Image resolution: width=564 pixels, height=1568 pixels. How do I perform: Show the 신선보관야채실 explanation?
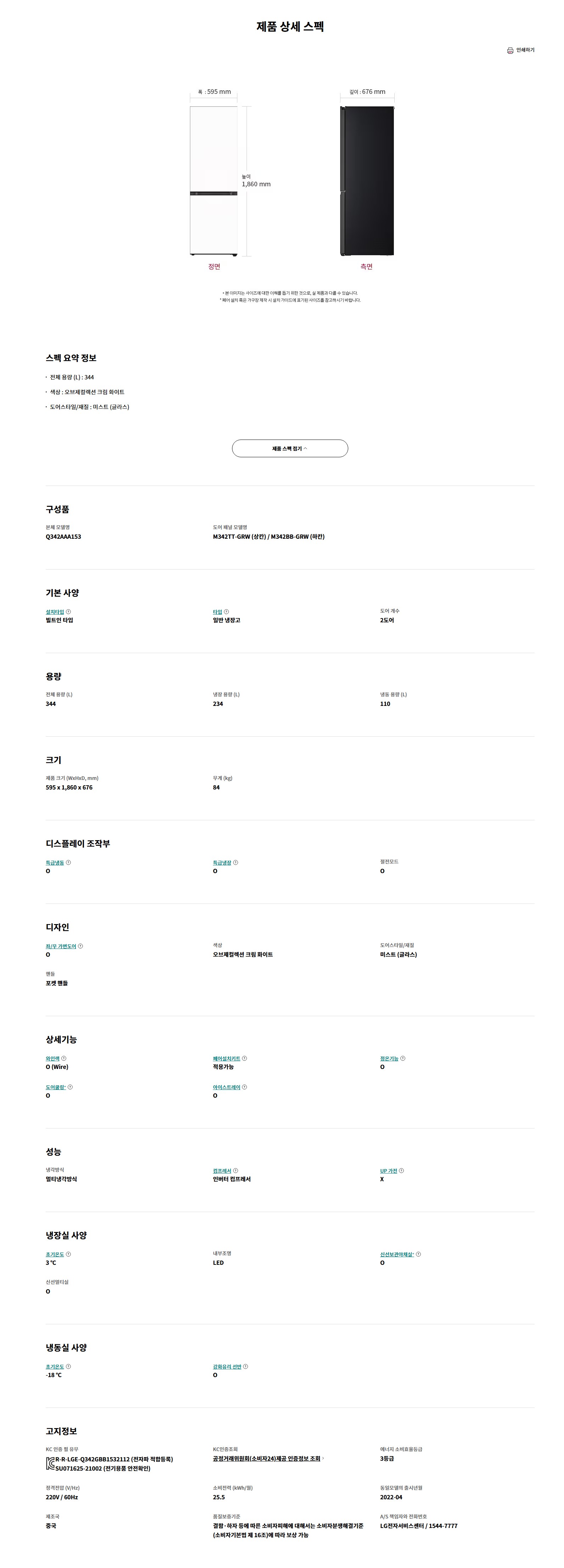397,1254
